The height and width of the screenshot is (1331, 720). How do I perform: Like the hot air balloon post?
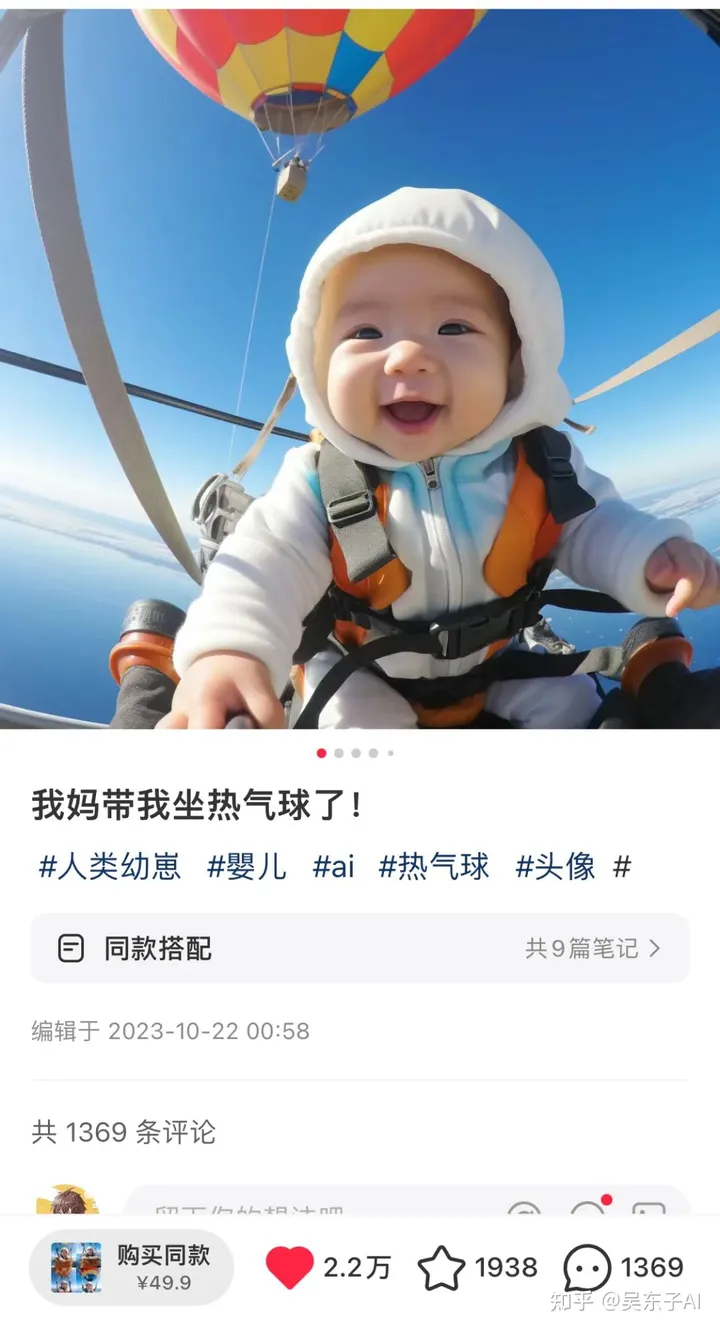[x=290, y=1268]
